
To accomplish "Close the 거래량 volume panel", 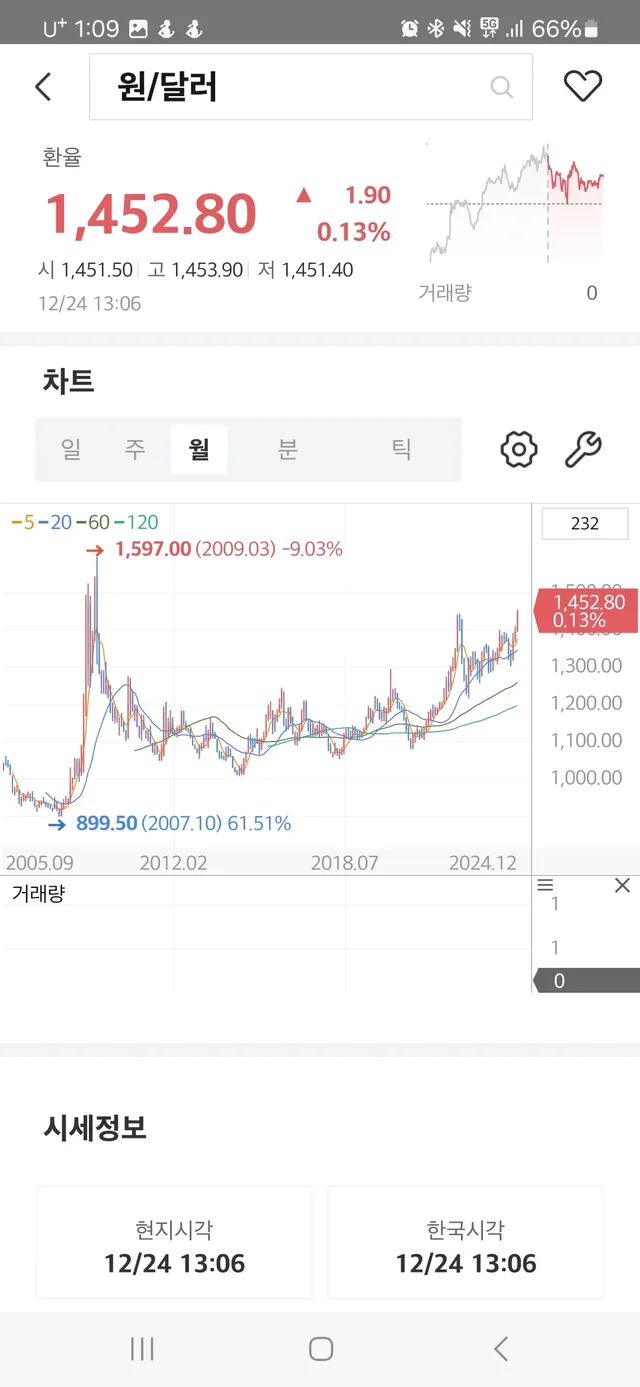I will [622, 885].
